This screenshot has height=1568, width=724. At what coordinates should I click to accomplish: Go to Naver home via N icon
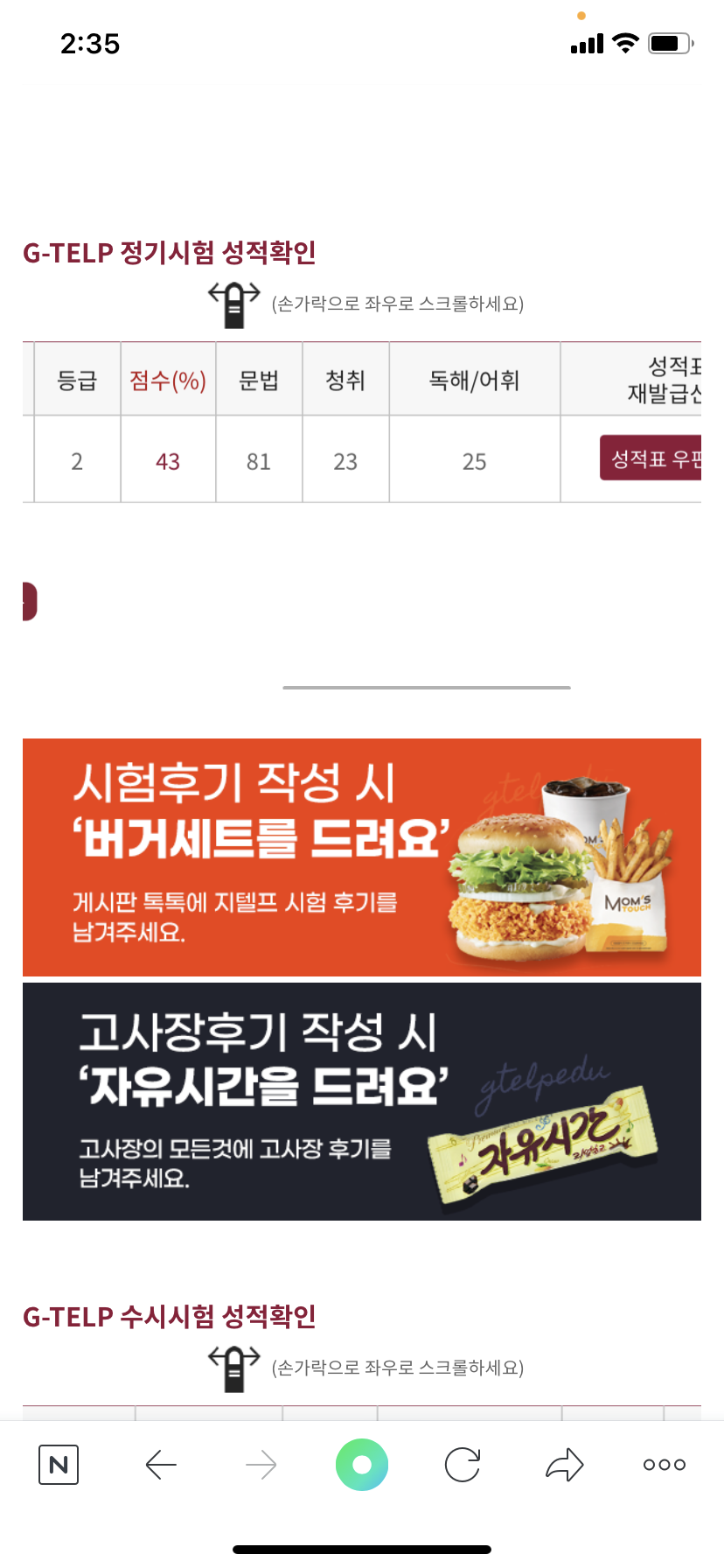pos(59,1464)
